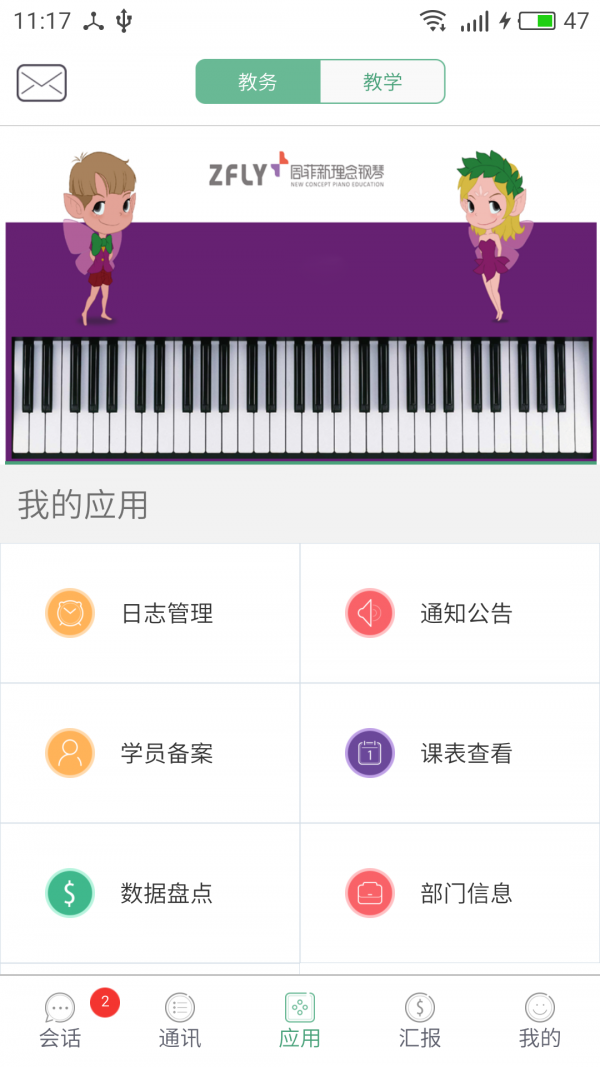Switch to the 教学 segment
Image resolution: width=600 pixels, height=1067 pixels.
coord(382,82)
